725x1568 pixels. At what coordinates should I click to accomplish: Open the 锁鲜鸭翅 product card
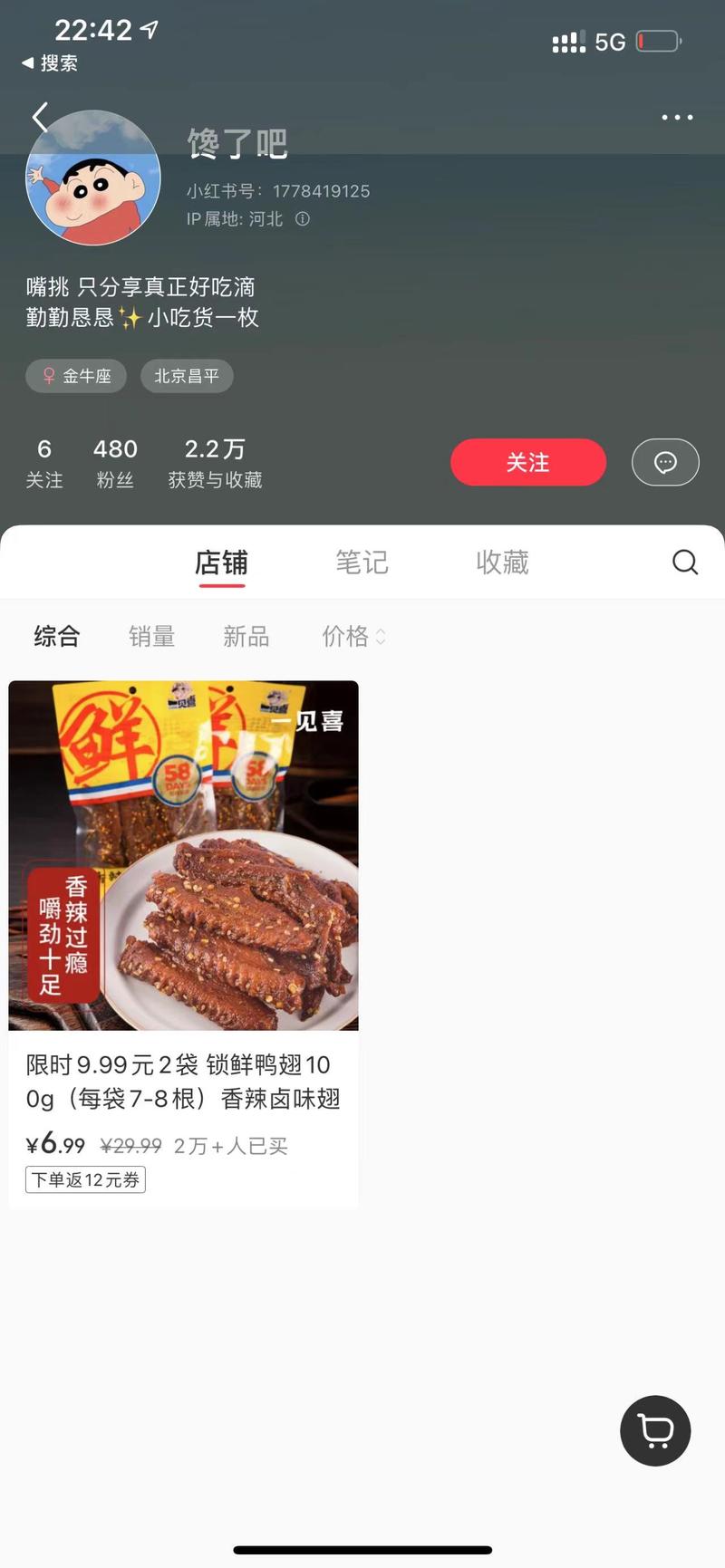tap(183, 942)
